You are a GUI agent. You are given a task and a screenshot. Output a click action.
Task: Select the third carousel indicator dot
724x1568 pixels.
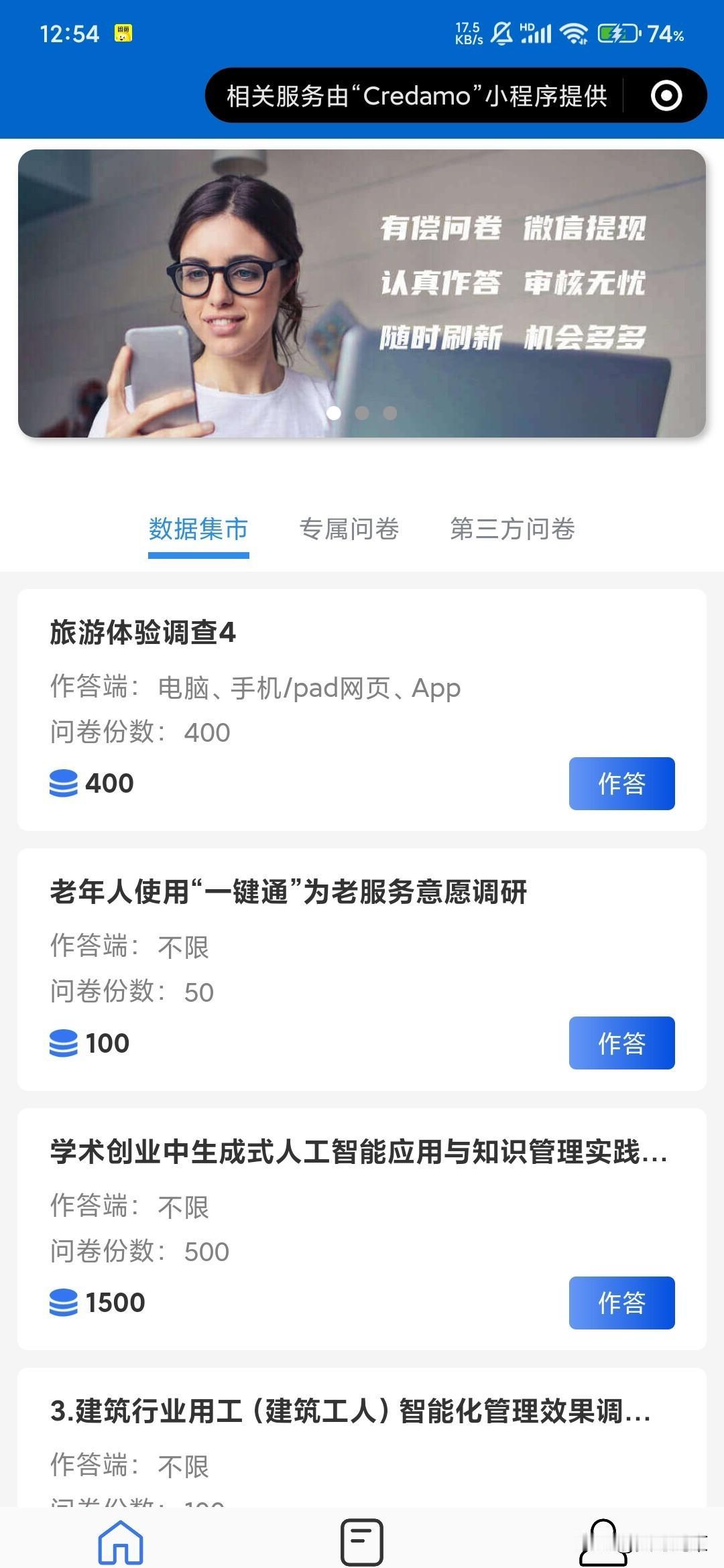coord(389,414)
